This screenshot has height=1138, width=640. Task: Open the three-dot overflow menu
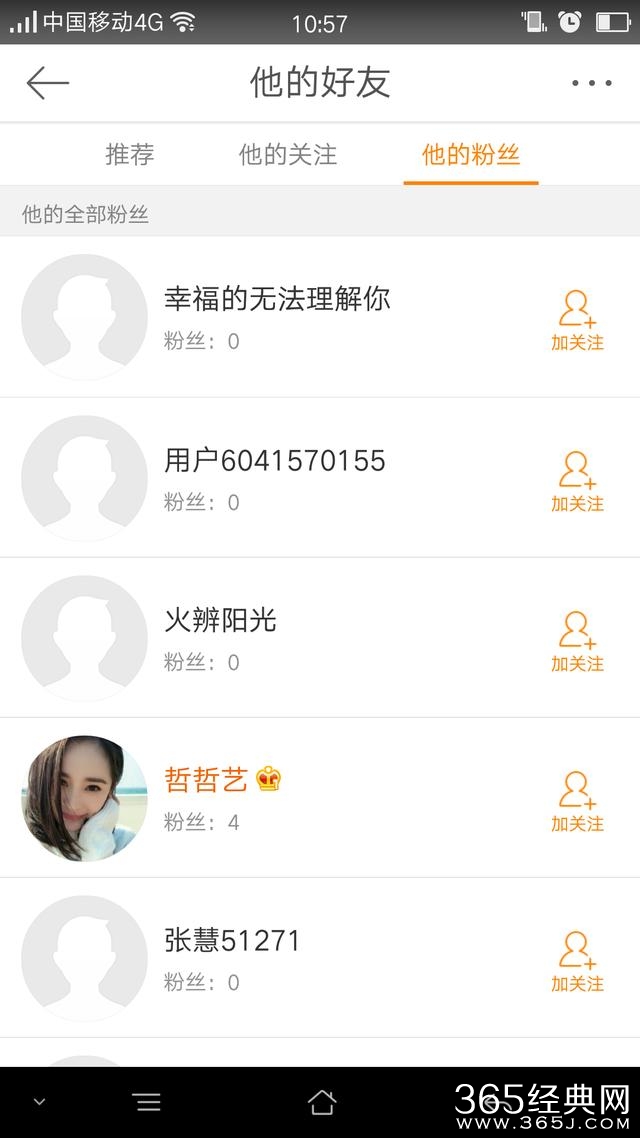pyautogui.click(x=591, y=83)
